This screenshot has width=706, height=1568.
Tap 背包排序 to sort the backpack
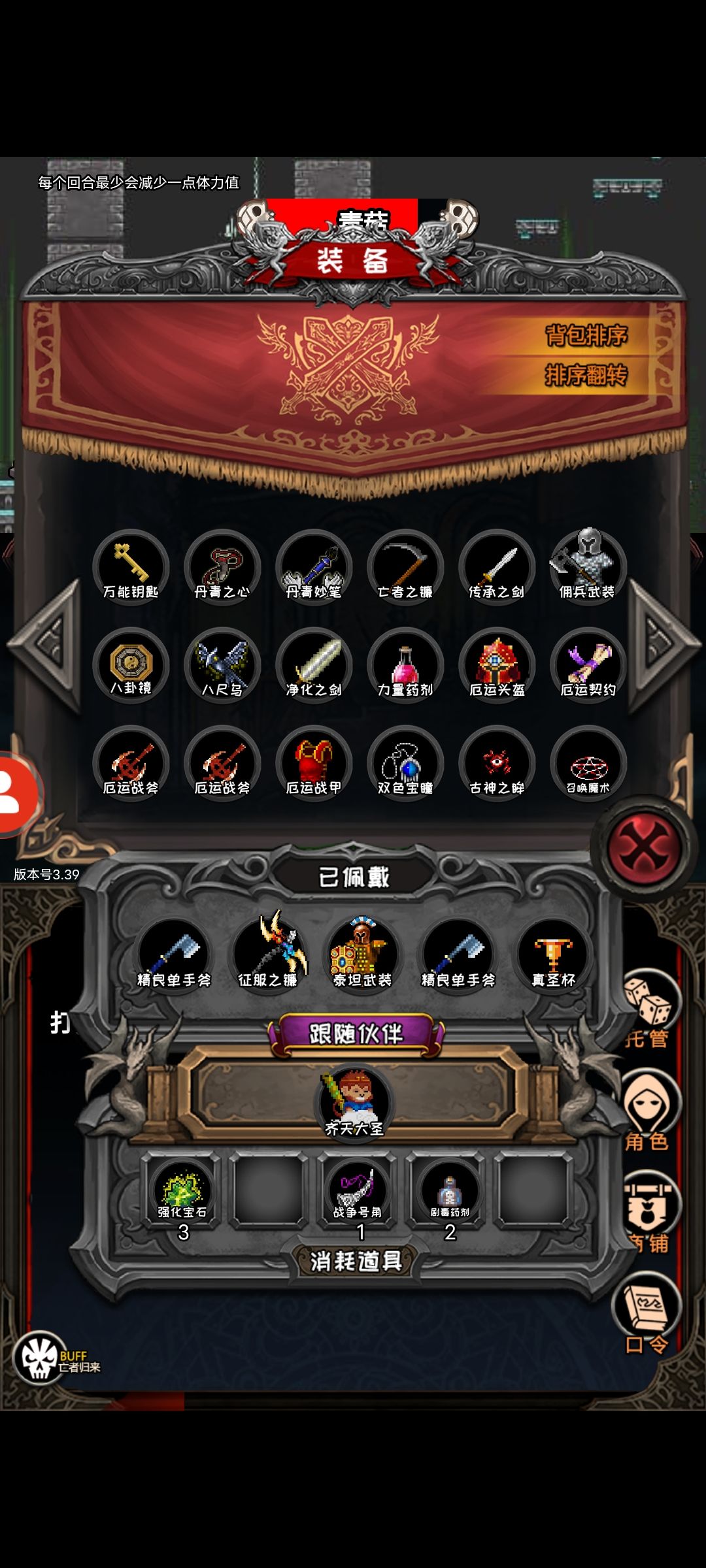pos(586,335)
